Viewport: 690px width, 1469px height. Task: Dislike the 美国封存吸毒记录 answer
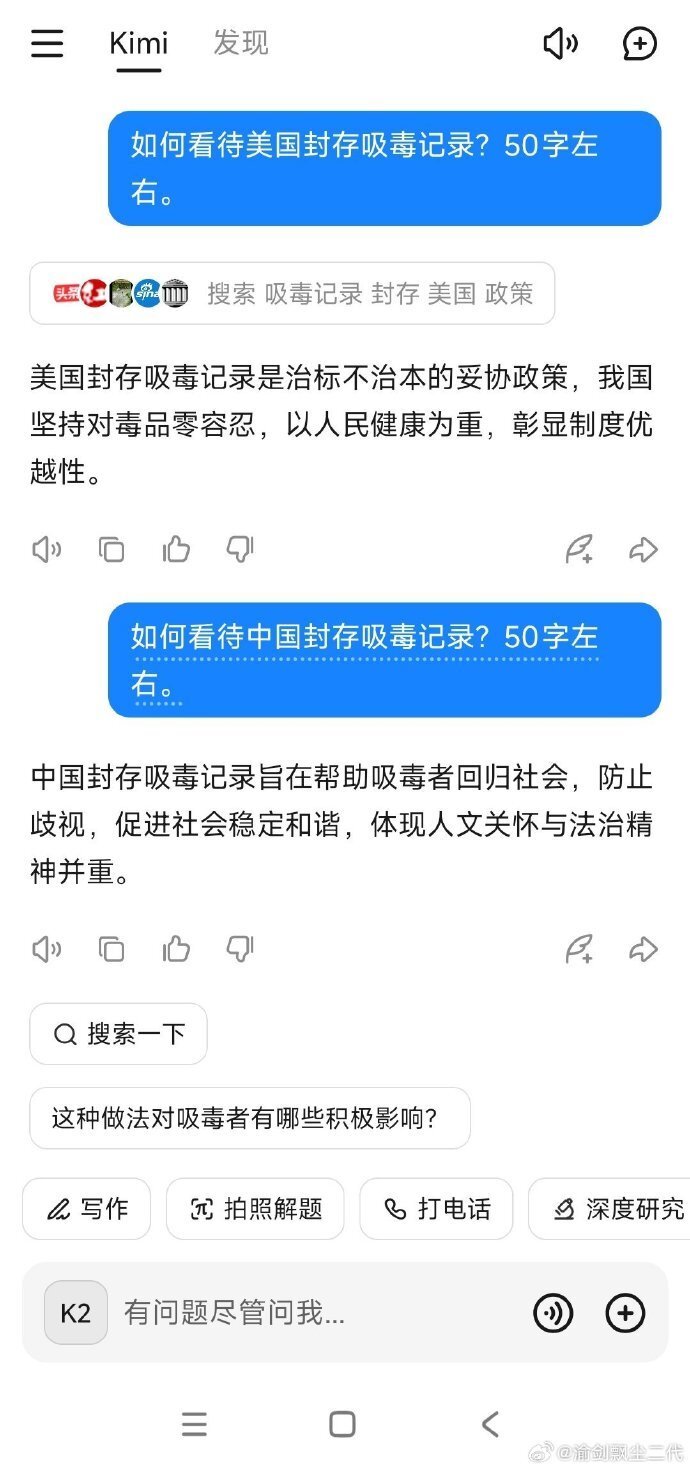[x=240, y=549]
